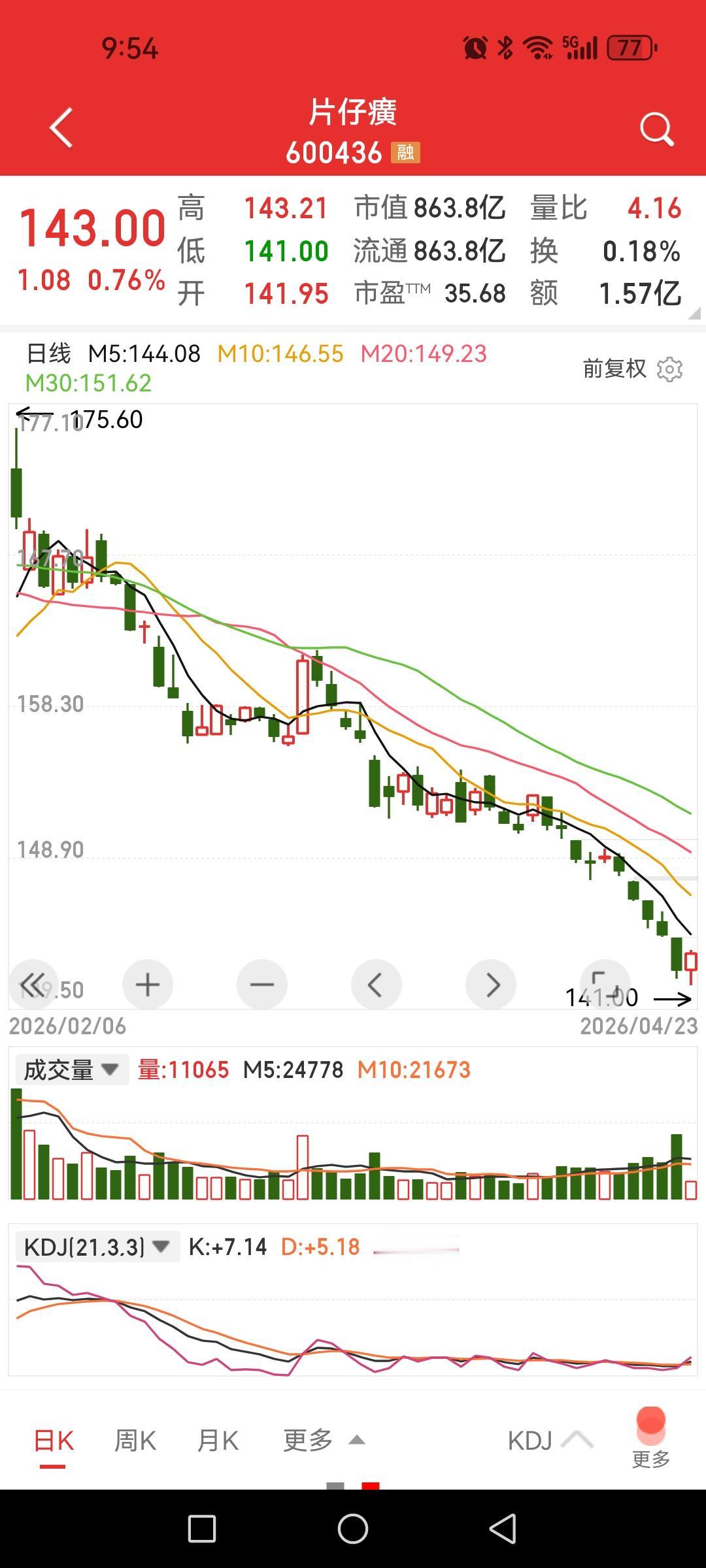Viewport: 706px width, 1568px height.
Task: Switch chart adjustment via 前复权 toggle
Action: point(613,368)
